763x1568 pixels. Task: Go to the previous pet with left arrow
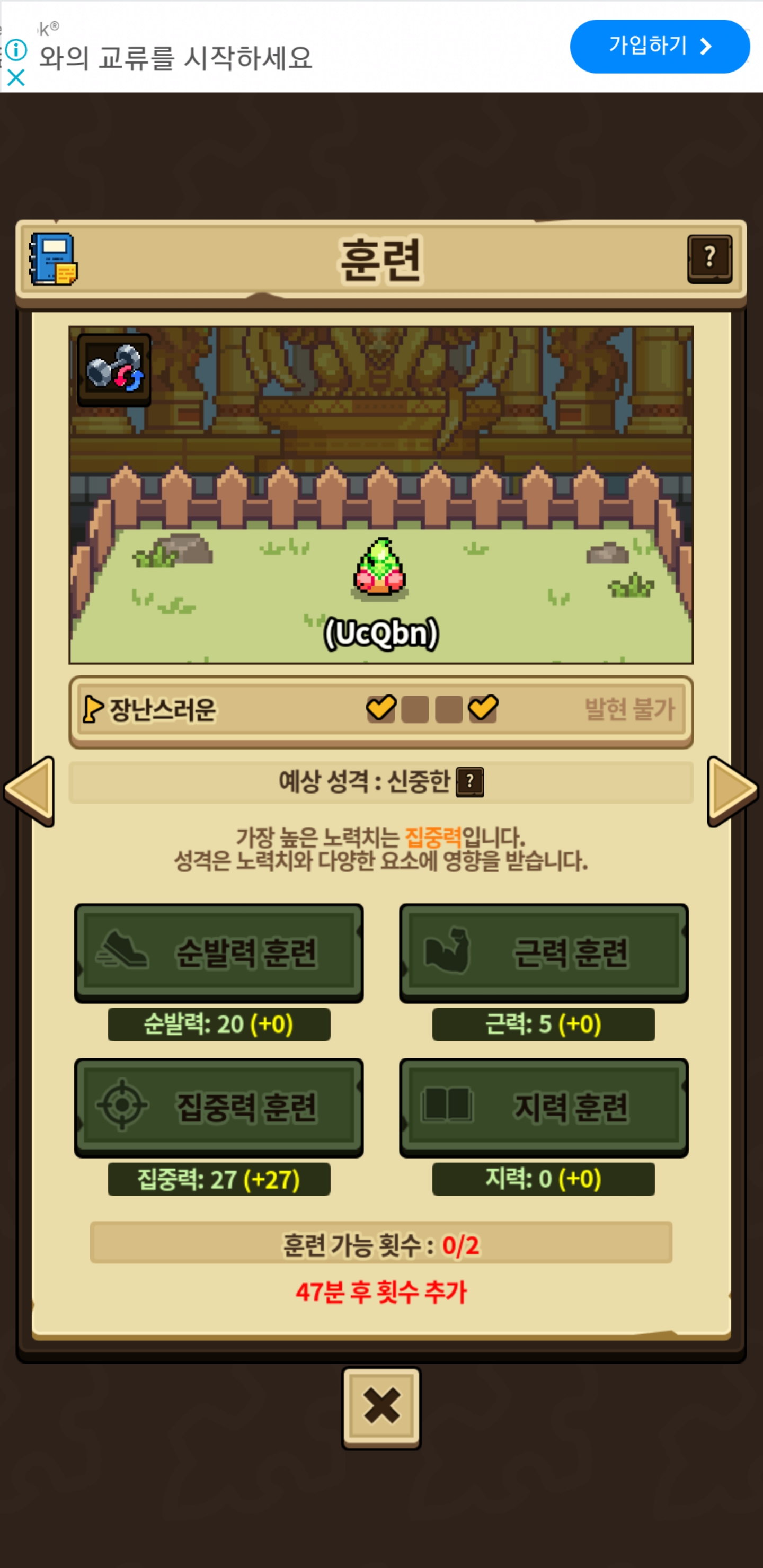(x=29, y=791)
